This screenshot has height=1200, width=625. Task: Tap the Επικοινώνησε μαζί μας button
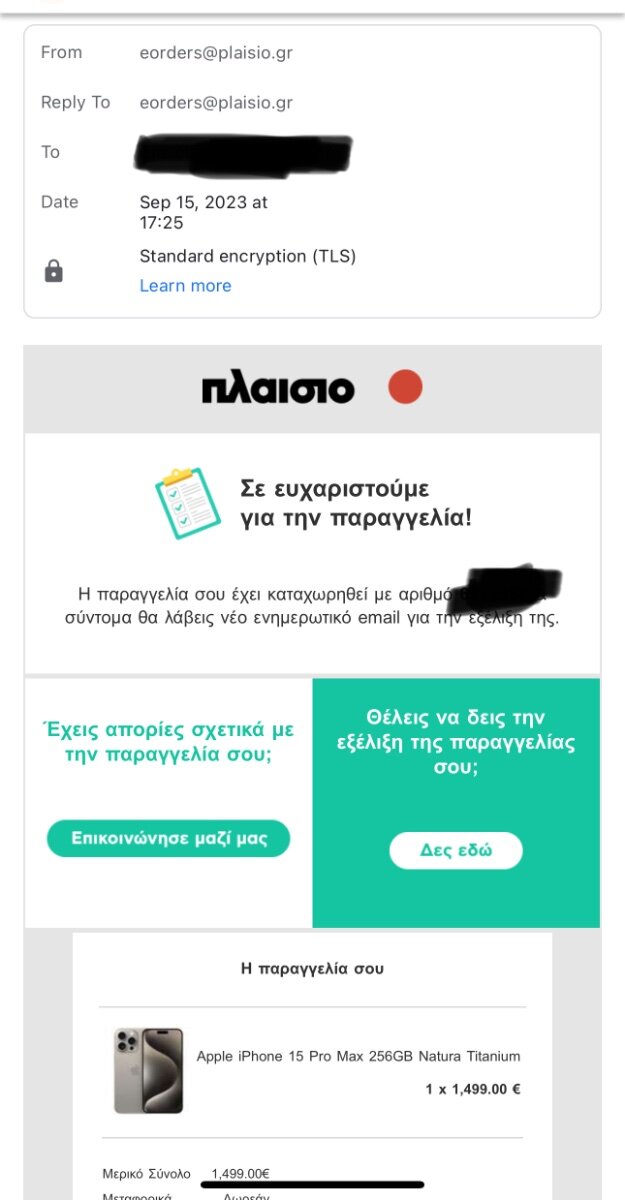(169, 838)
